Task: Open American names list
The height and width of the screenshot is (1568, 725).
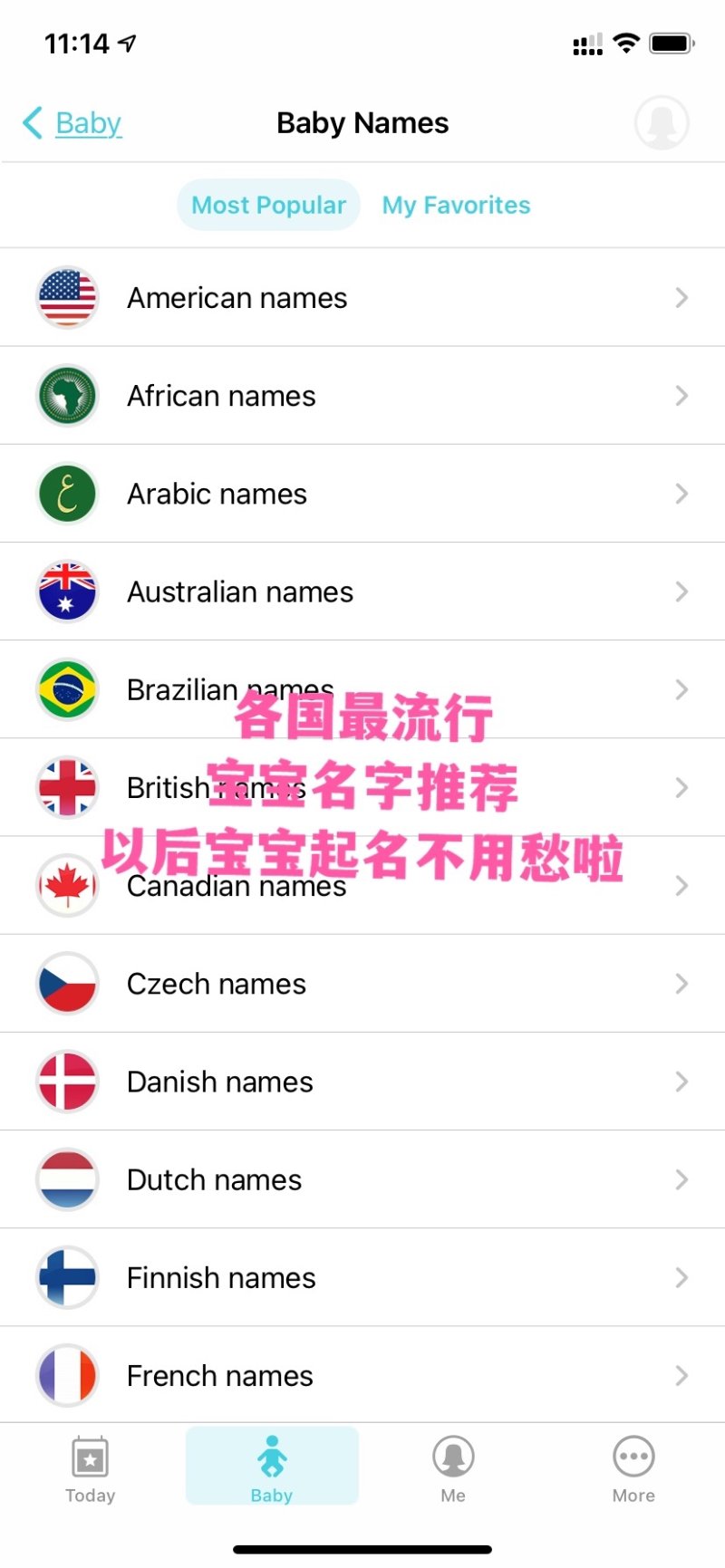Action: [x=362, y=298]
